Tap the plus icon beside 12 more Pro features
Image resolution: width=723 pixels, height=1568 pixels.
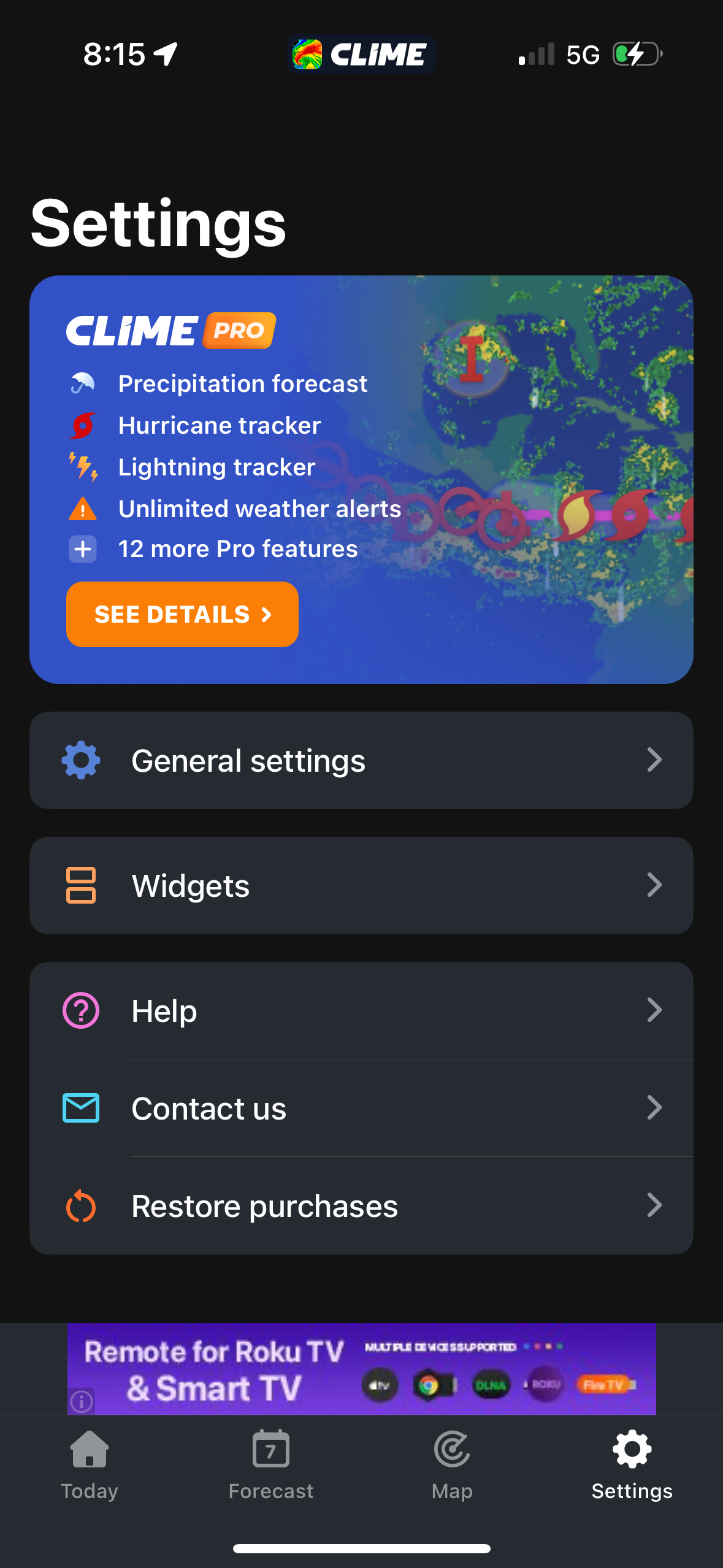point(82,548)
